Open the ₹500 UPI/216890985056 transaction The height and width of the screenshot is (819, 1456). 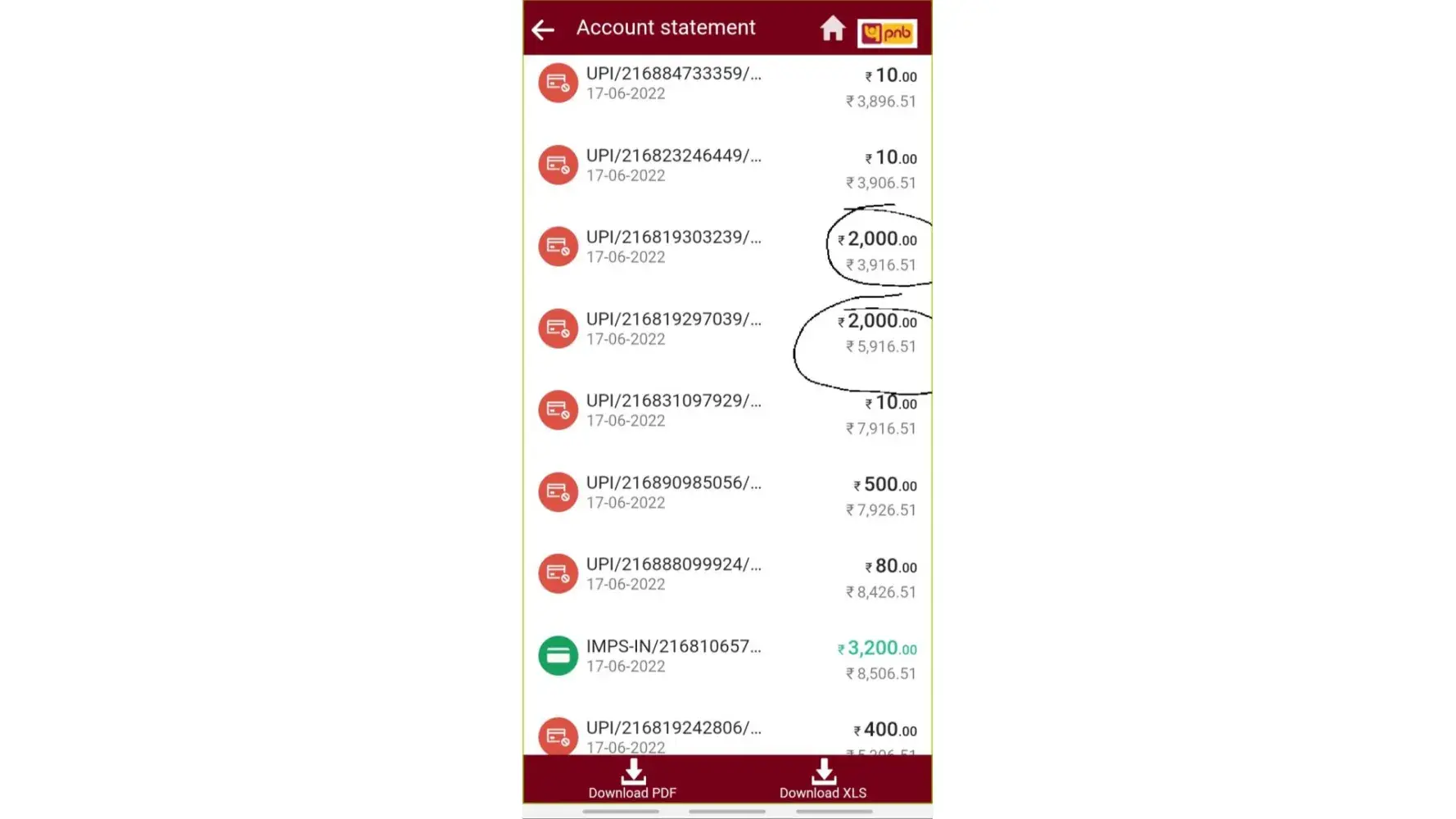673,492
